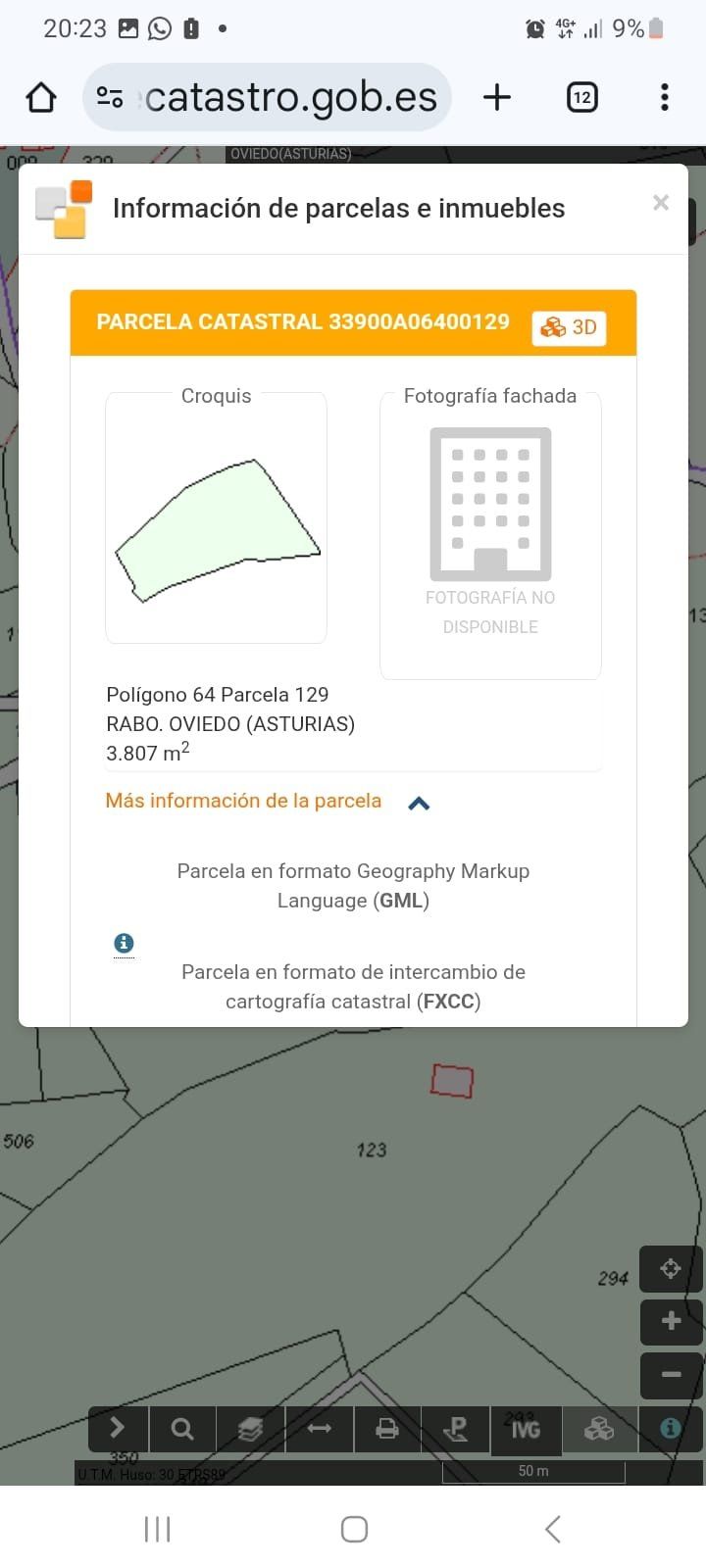Open a new browser tab
The image size is (706, 1568).
coord(497,97)
